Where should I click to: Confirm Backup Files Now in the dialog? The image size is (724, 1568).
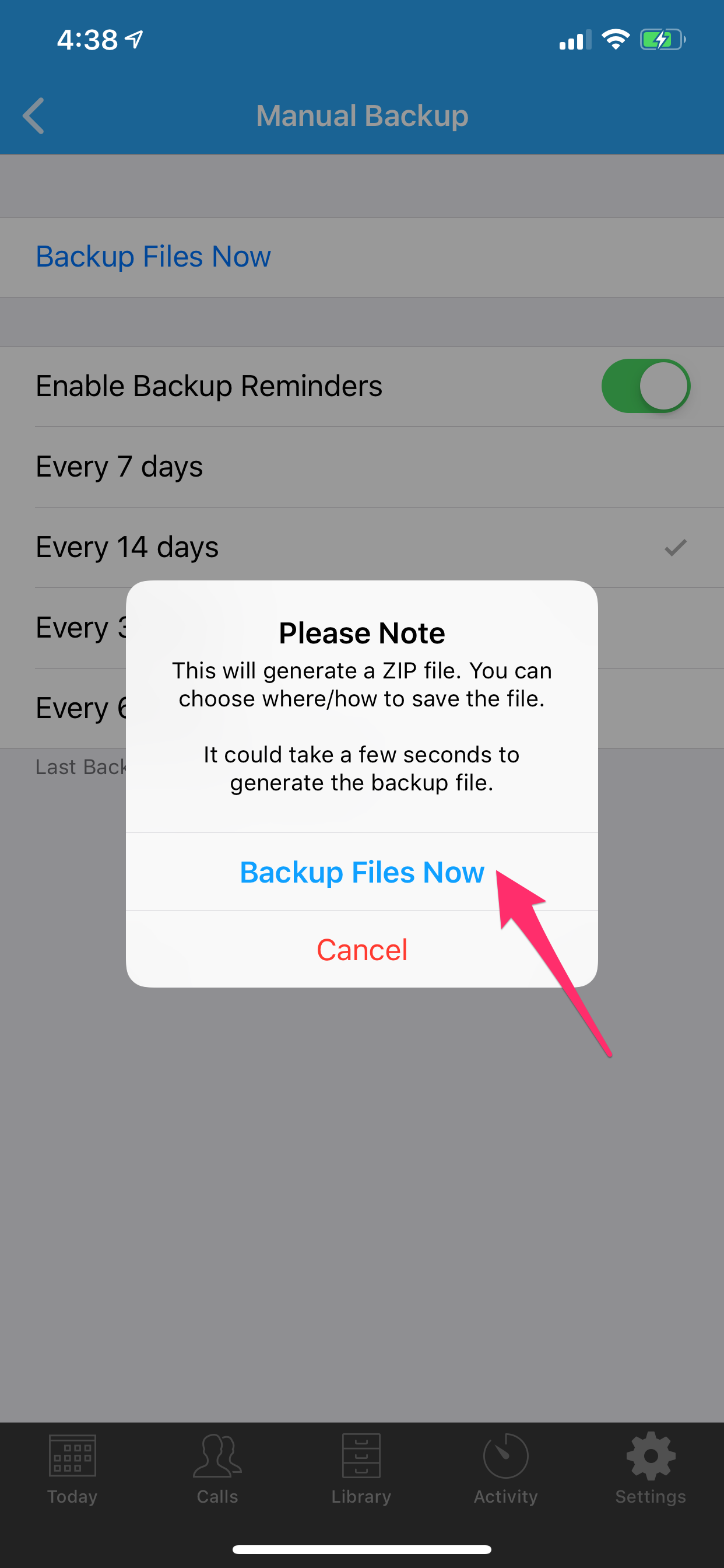[362, 871]
